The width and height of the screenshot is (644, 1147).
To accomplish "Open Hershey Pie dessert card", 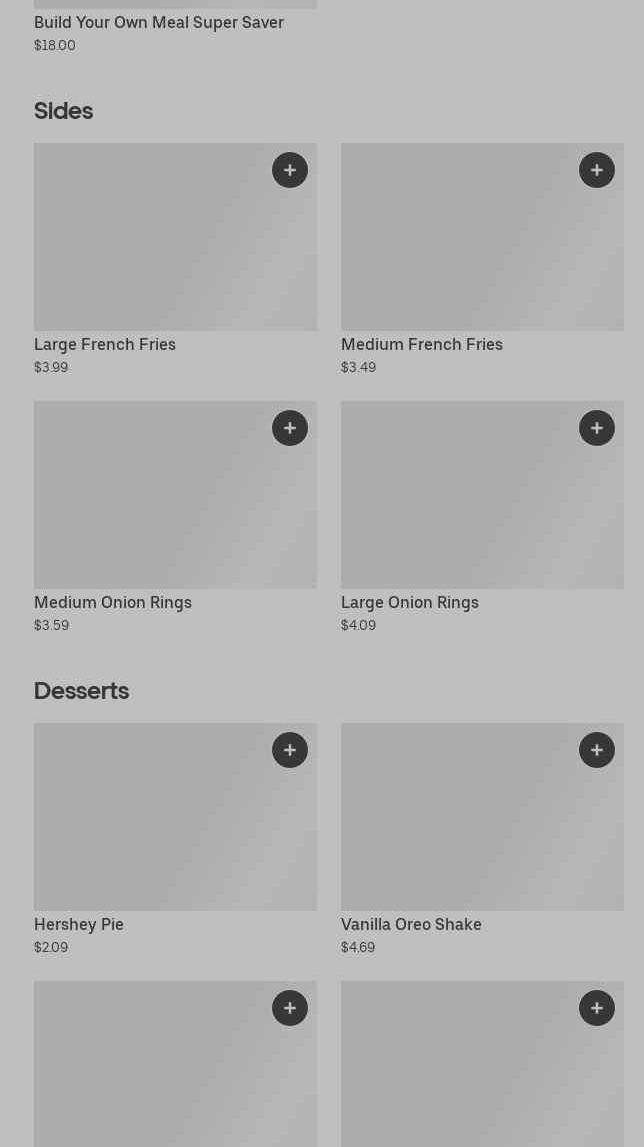I will [176, 840].
